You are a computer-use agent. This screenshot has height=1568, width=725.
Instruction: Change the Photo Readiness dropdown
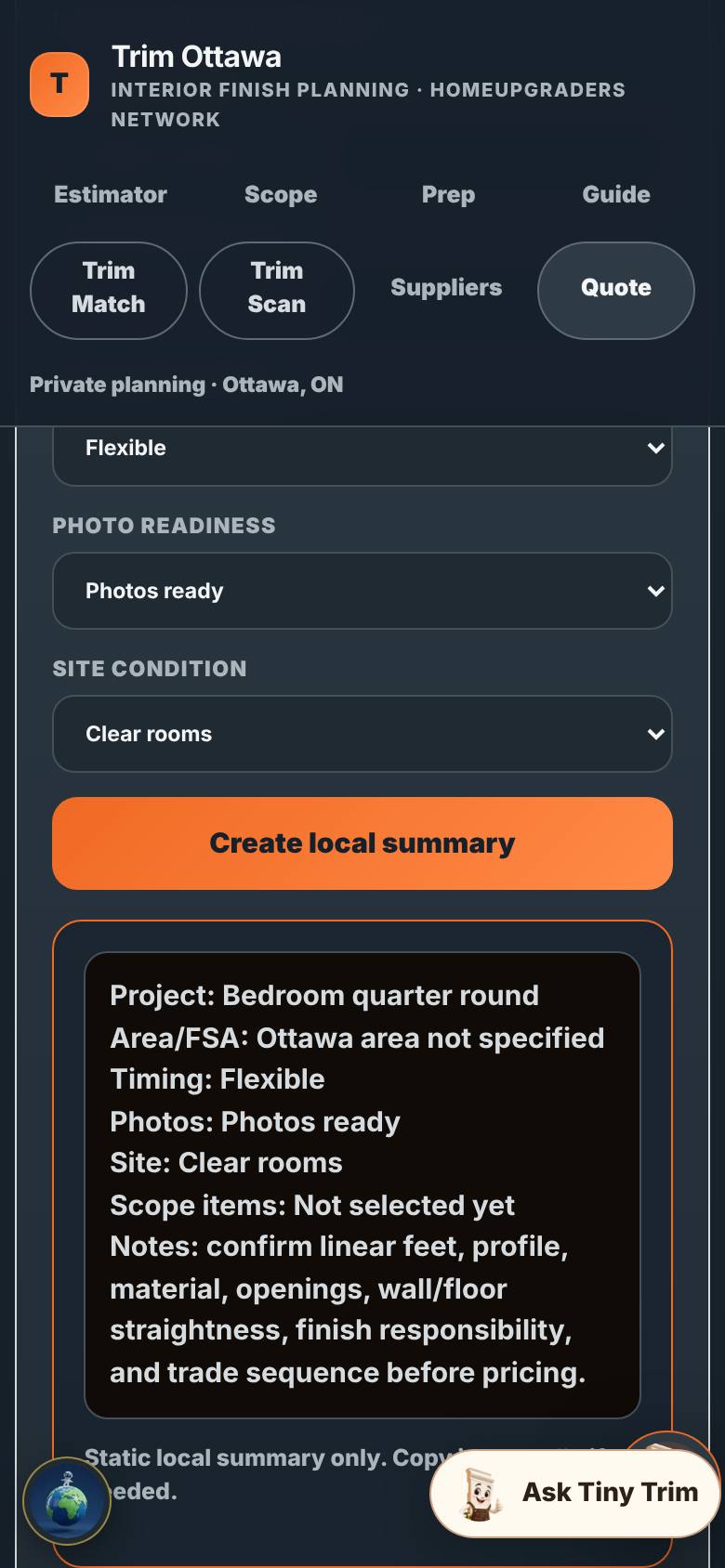click(362, 591)
